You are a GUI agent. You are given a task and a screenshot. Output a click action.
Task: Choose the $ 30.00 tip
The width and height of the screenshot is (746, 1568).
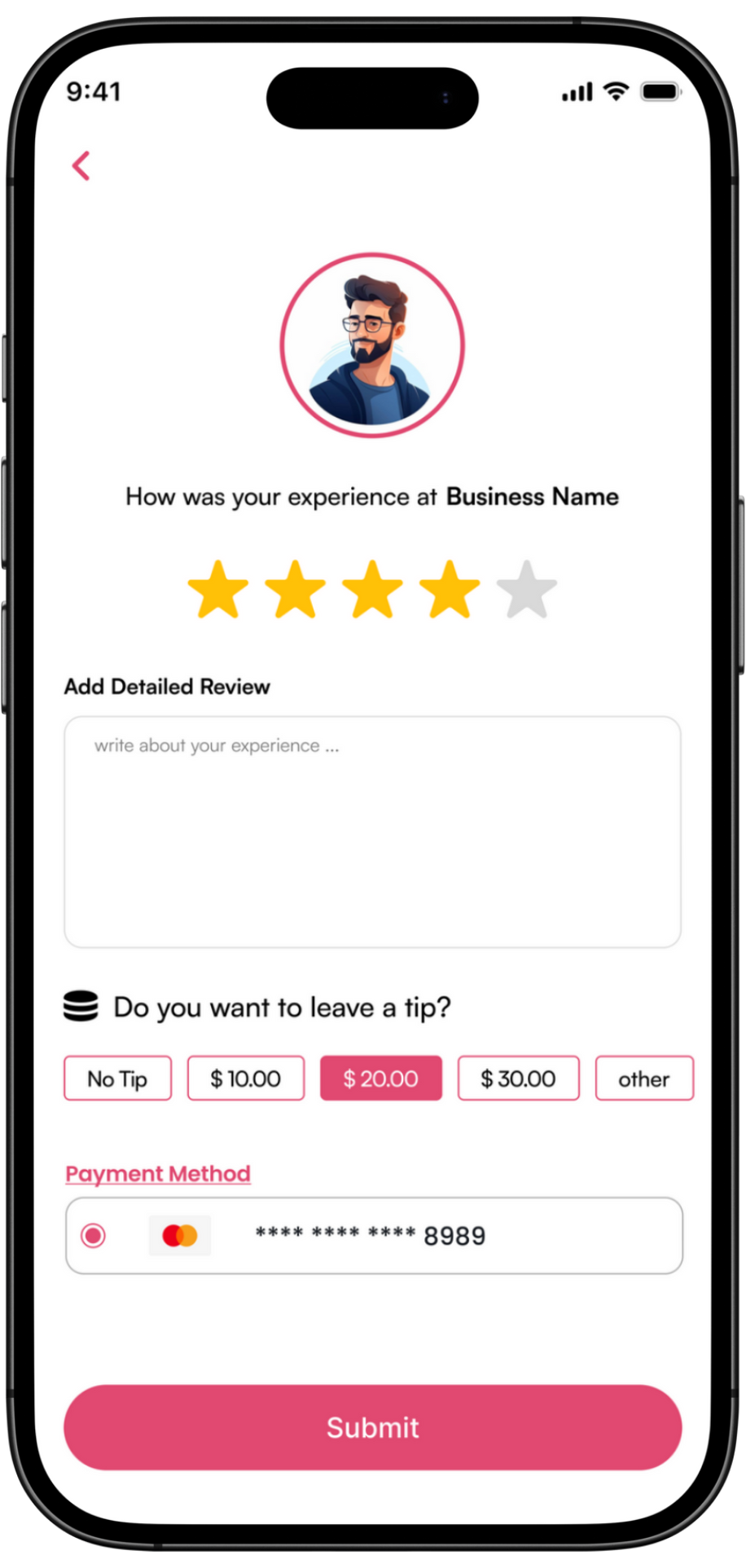coord(518,1078)
